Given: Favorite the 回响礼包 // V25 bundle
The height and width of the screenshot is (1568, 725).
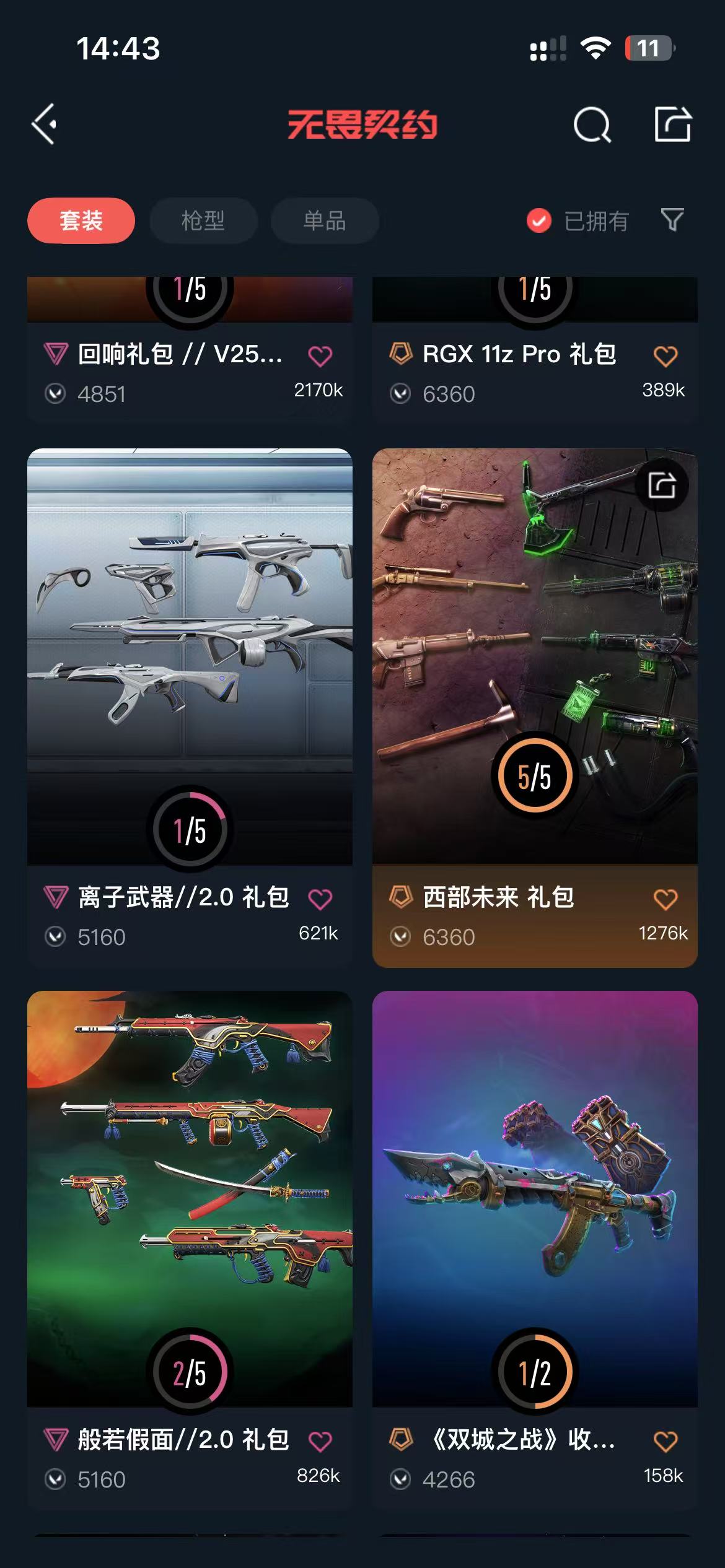Looking at the screenshot, I should tap(320, 356).
